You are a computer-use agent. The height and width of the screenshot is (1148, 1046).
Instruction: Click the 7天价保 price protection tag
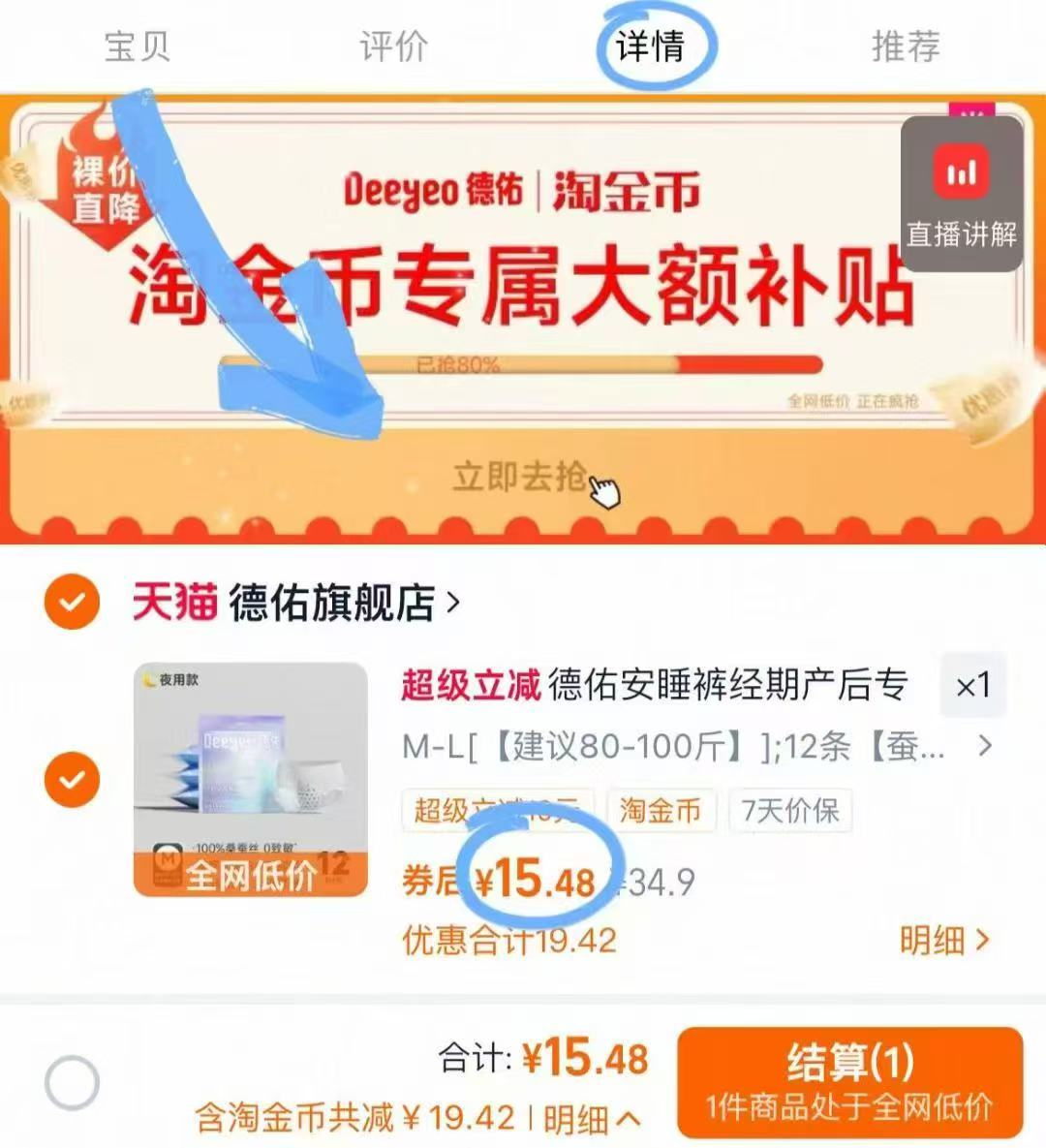(791, 812)
